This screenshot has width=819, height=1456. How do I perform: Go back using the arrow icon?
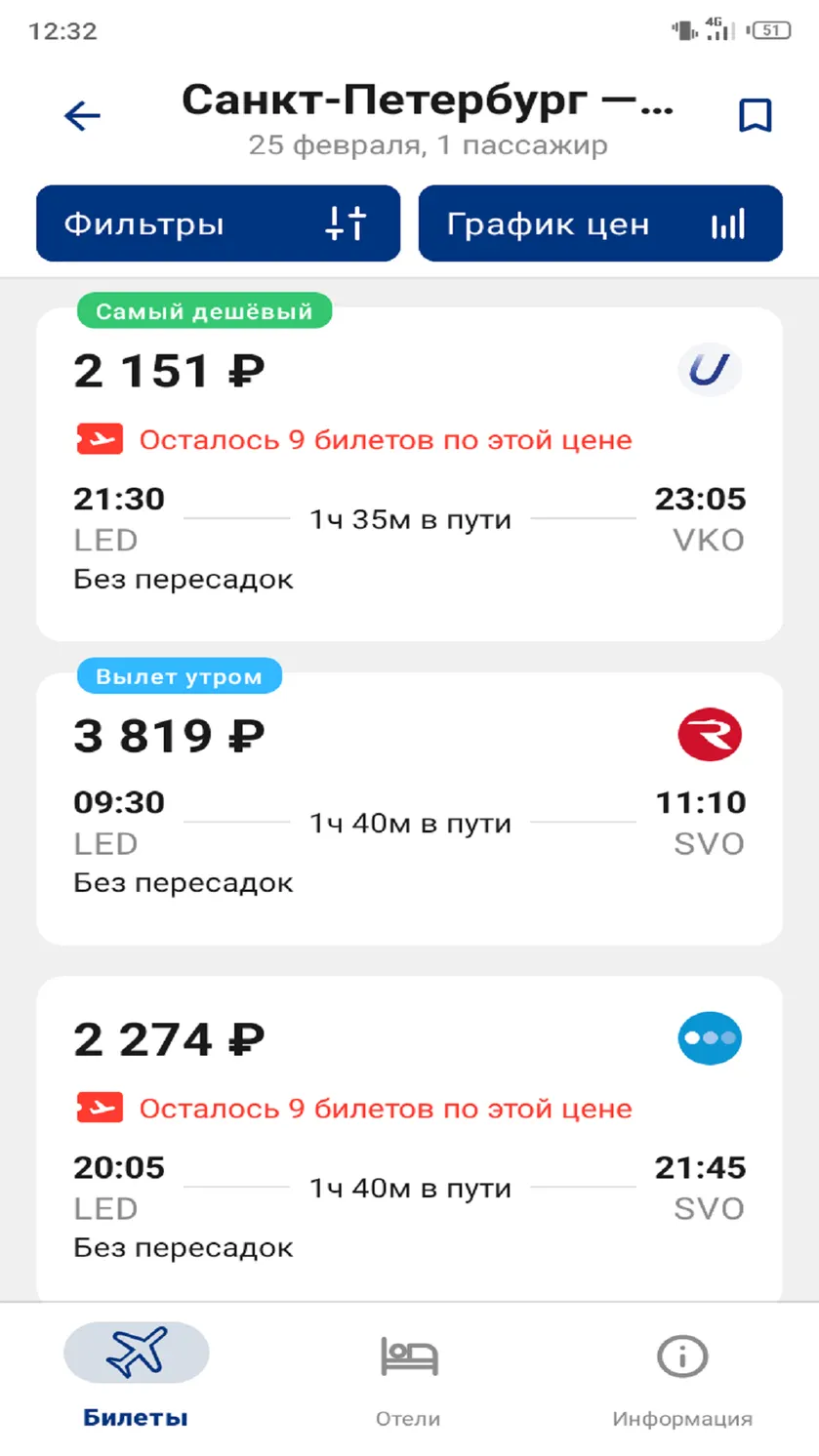[82, 116]
